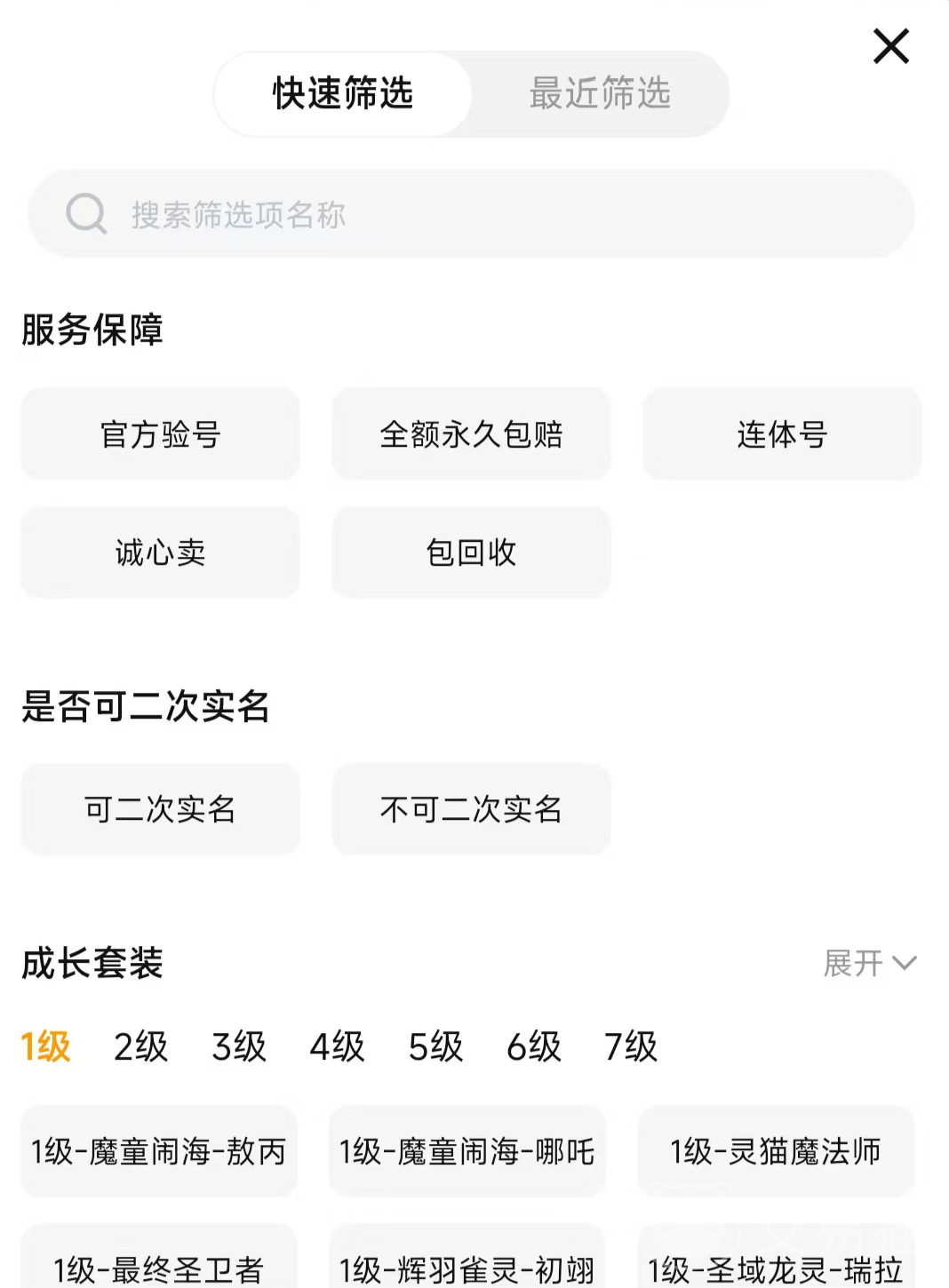Select the 连体号 chip
Screen dimensions: 949x1288
(782, 434)
